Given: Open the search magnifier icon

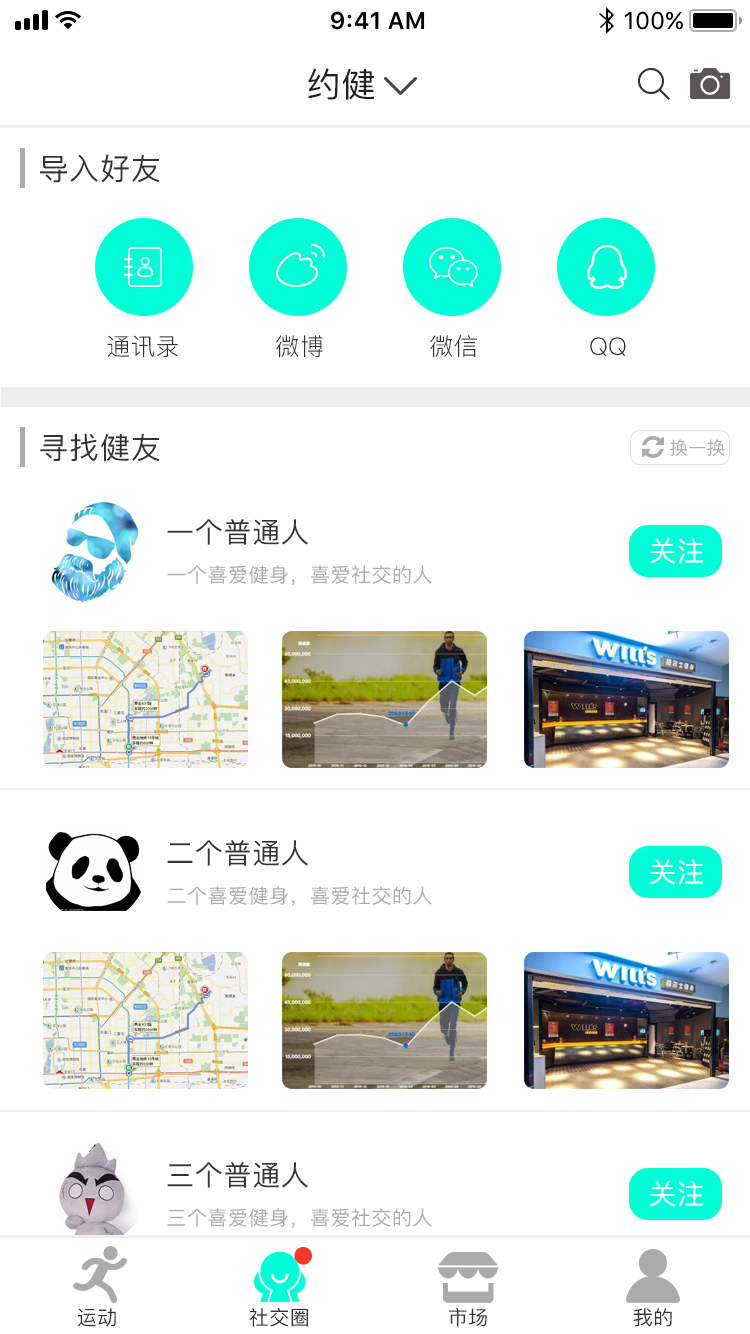Looking at the screenshot, I should [653, 84].
